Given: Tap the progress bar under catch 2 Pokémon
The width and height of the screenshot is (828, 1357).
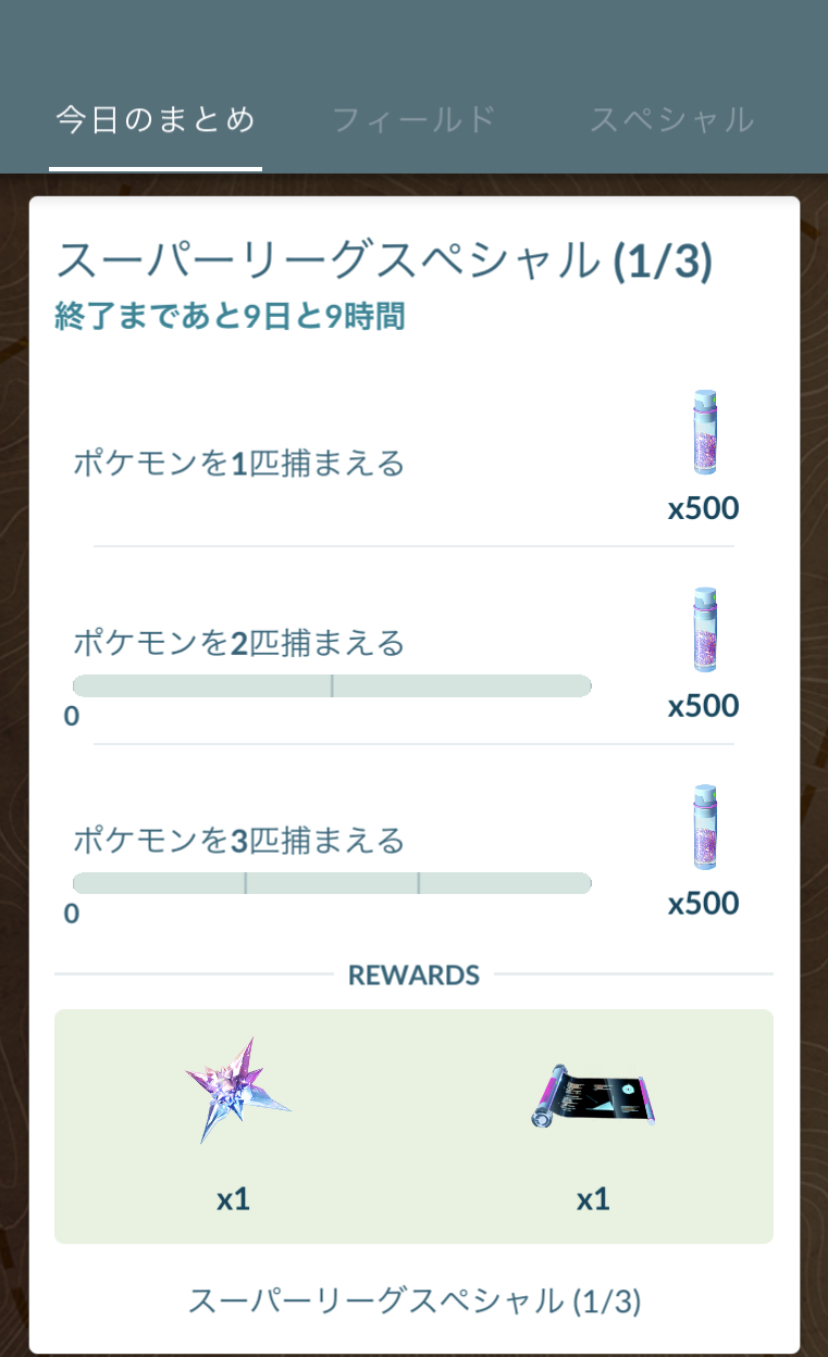Looking at the screenshot, I should (330, 683).
